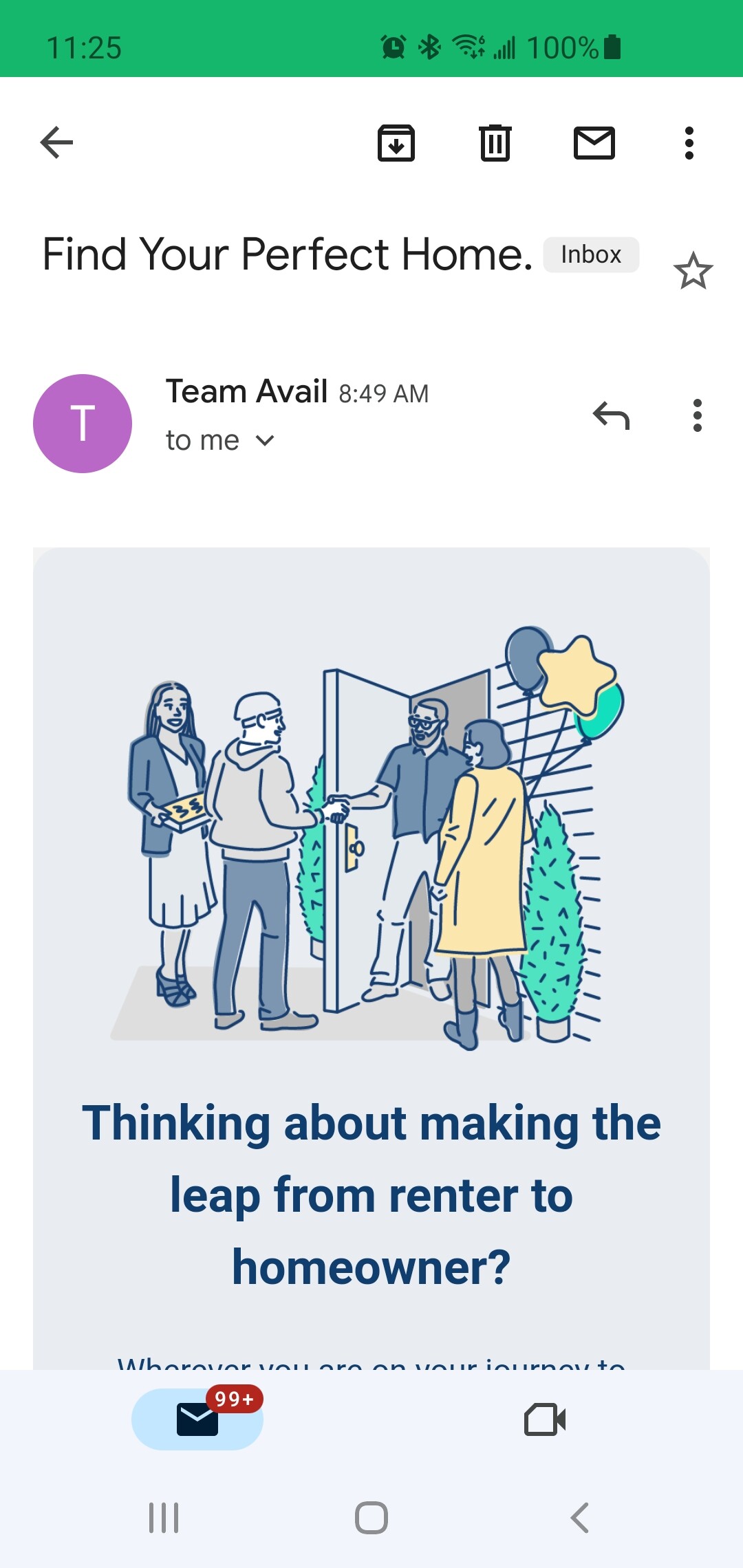The height and width of the screenshot is (1568, 743).
Task: Archive this email
Action: click(396, 143)
